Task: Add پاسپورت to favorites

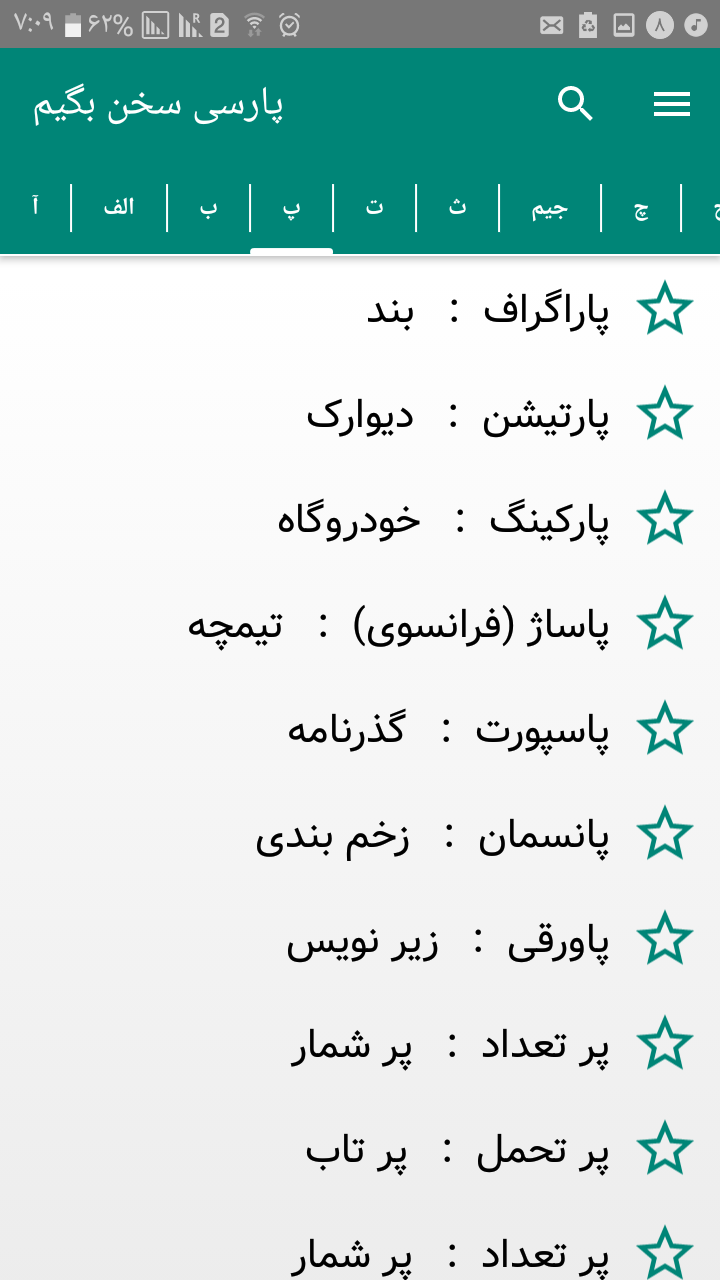Action: [x=665, y=728]
